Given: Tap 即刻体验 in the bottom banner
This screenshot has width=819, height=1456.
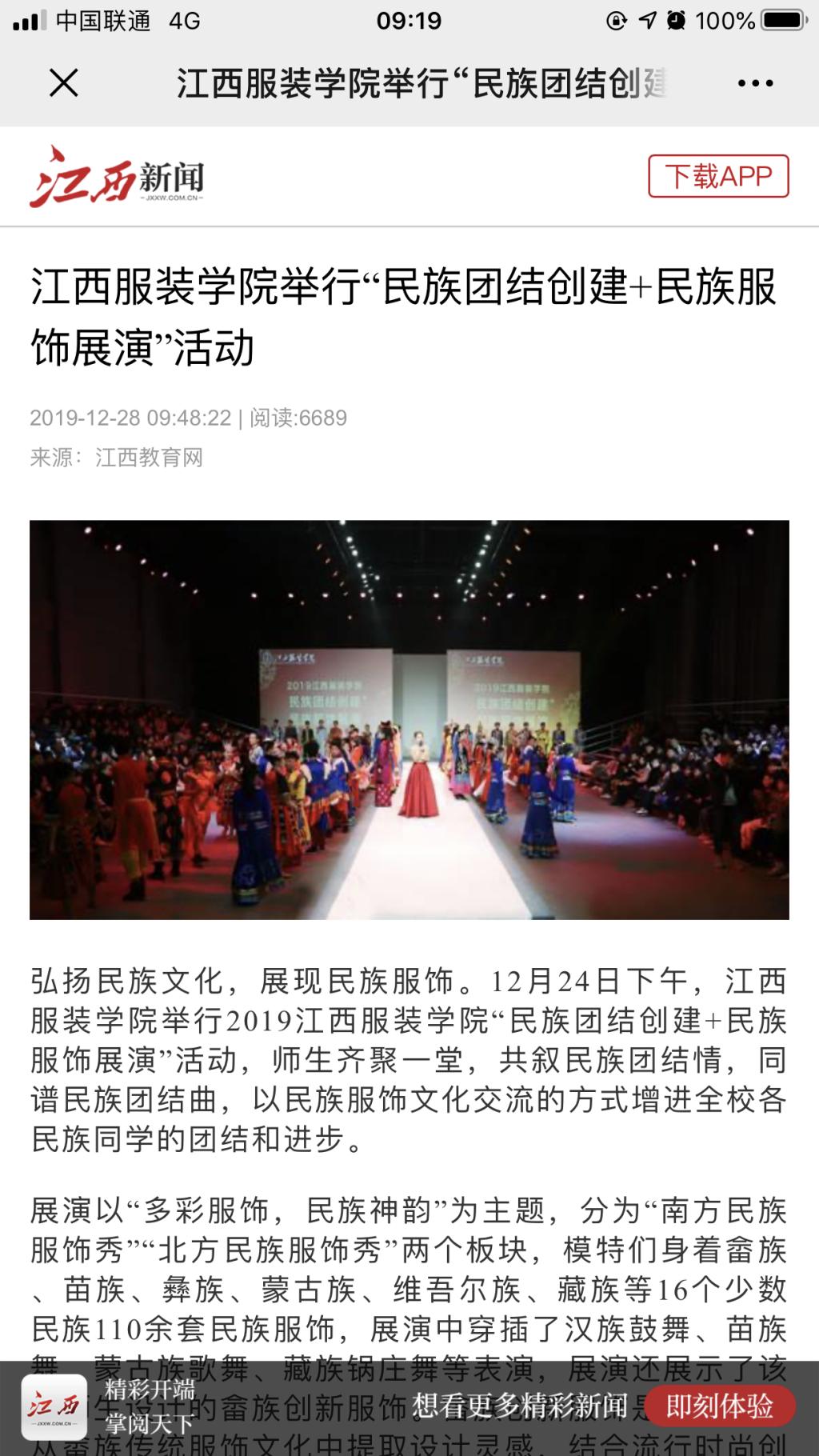Looking at the screenshot, I should pos(719,1406).
